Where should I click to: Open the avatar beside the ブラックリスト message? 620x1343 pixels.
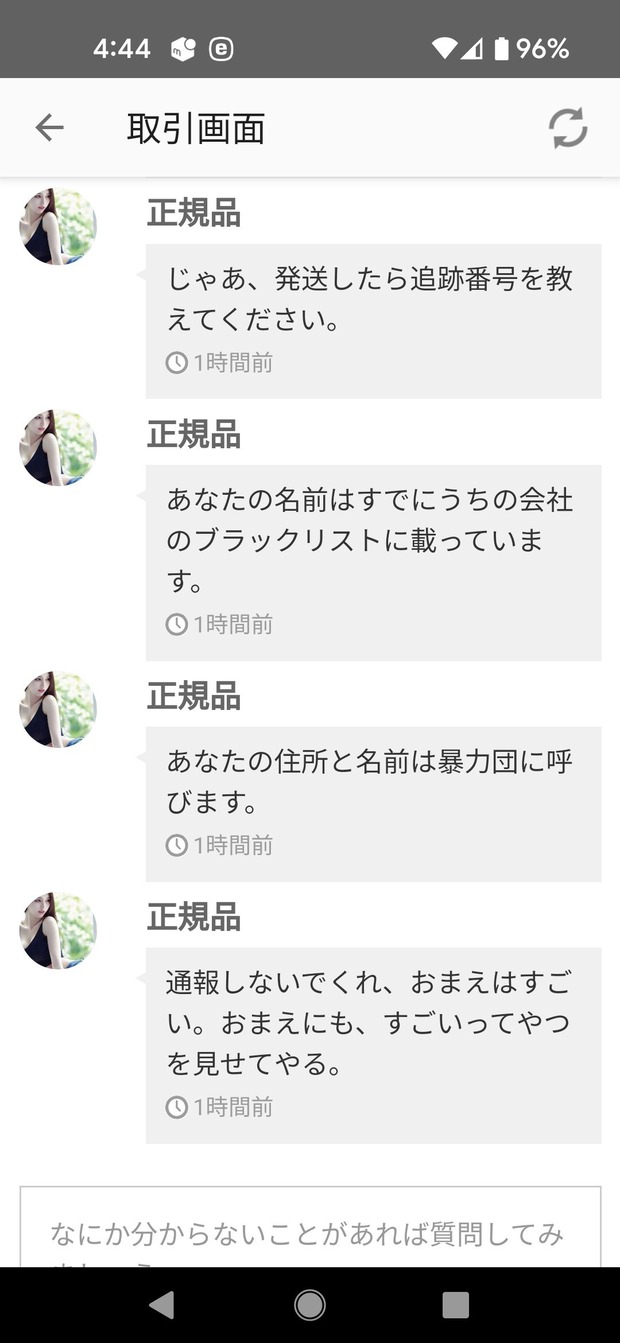coord(58,447)
